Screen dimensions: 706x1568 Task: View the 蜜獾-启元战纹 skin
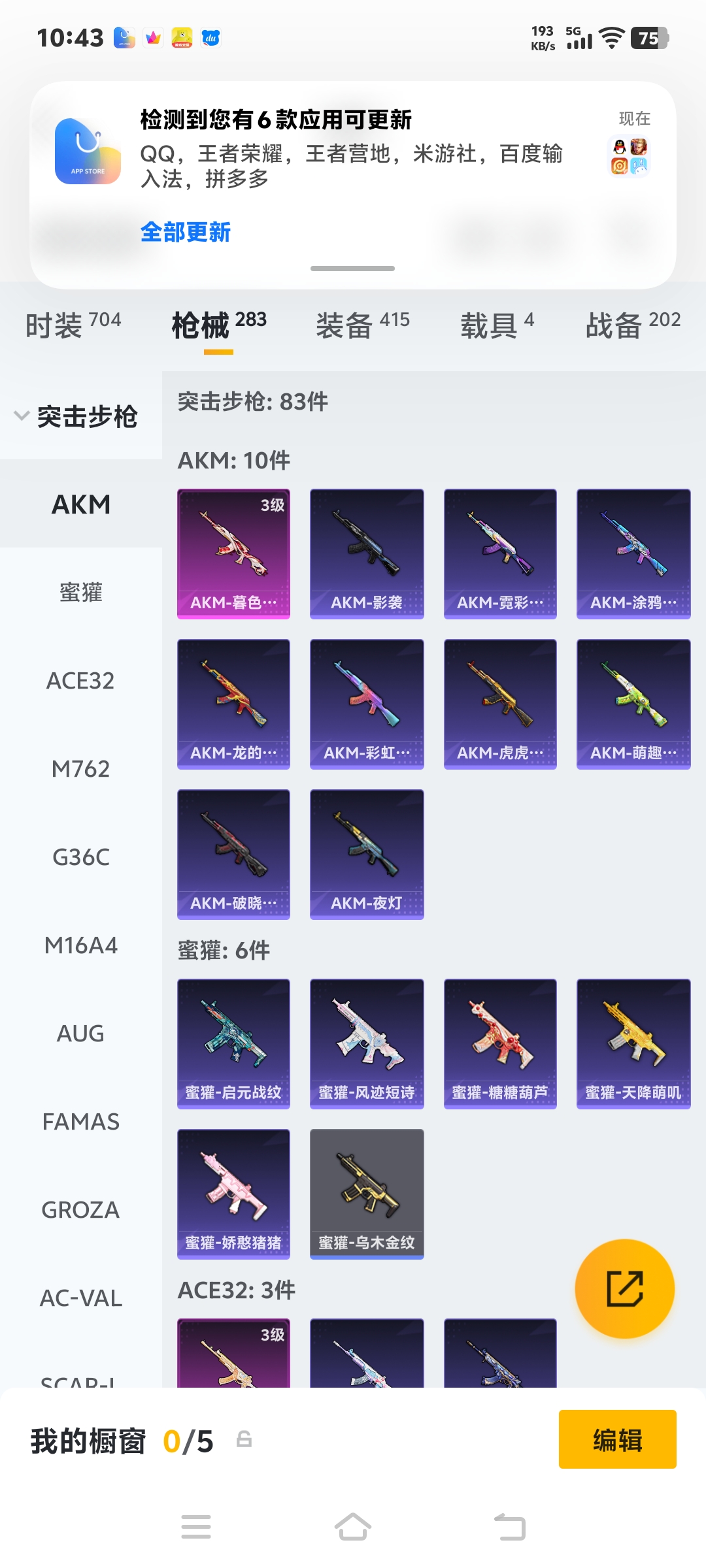click(x=233, y=1043)
